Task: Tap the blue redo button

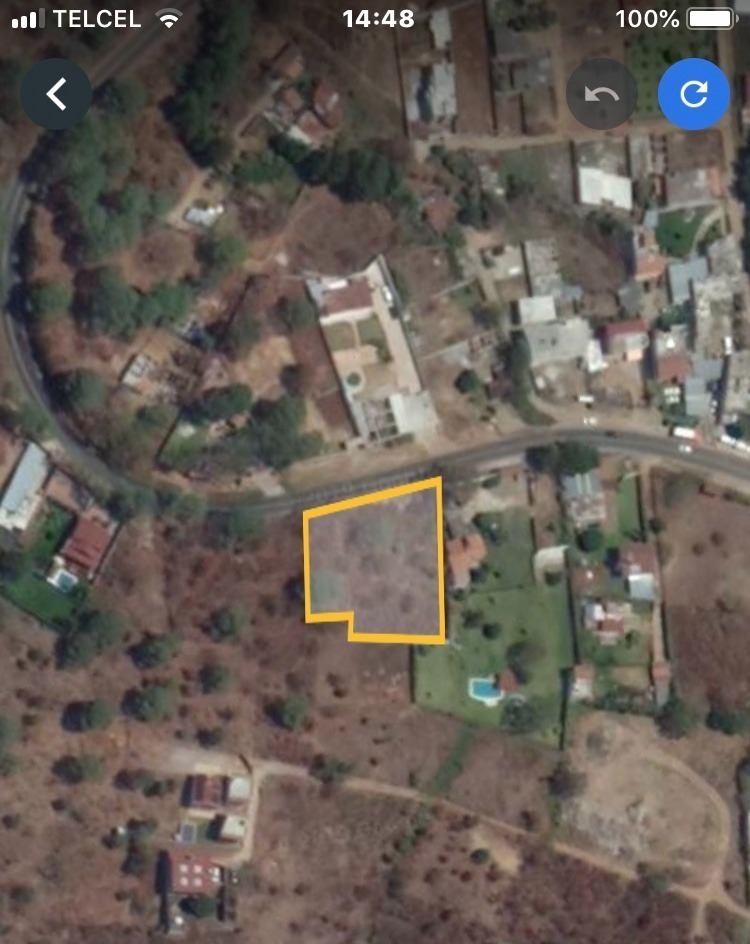Action: point(693,94)
